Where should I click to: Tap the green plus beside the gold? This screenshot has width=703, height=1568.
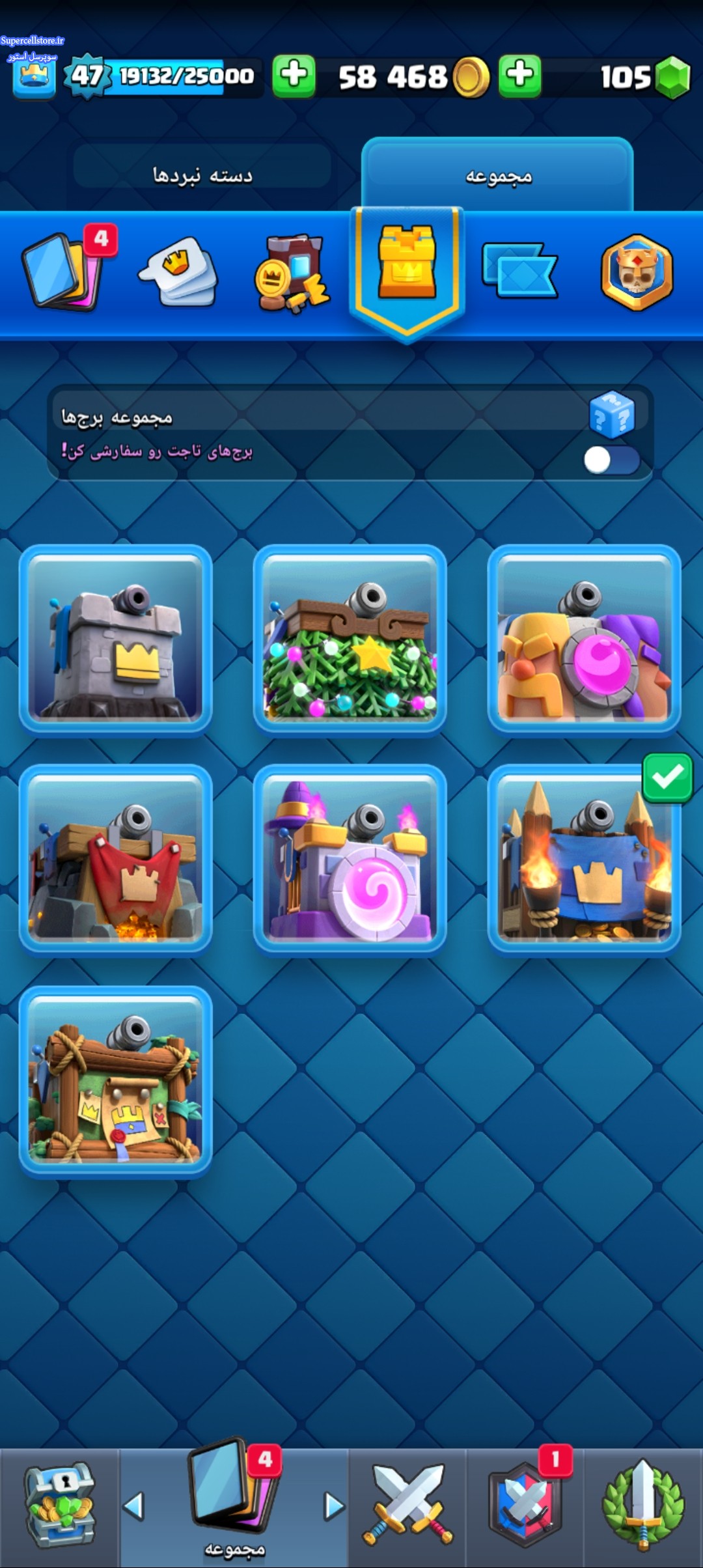point(294,76)
